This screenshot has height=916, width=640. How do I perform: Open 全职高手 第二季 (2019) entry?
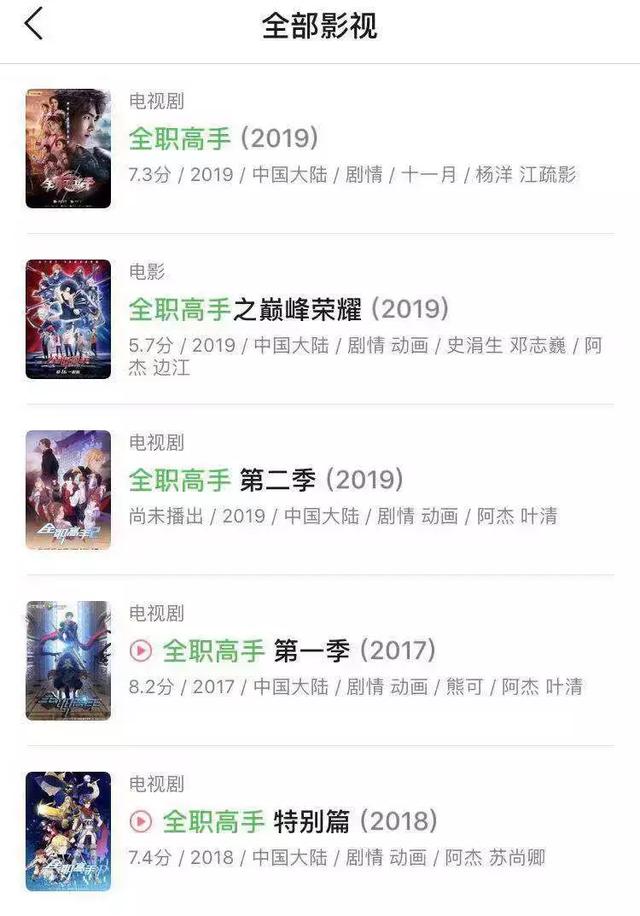point(266,480)
